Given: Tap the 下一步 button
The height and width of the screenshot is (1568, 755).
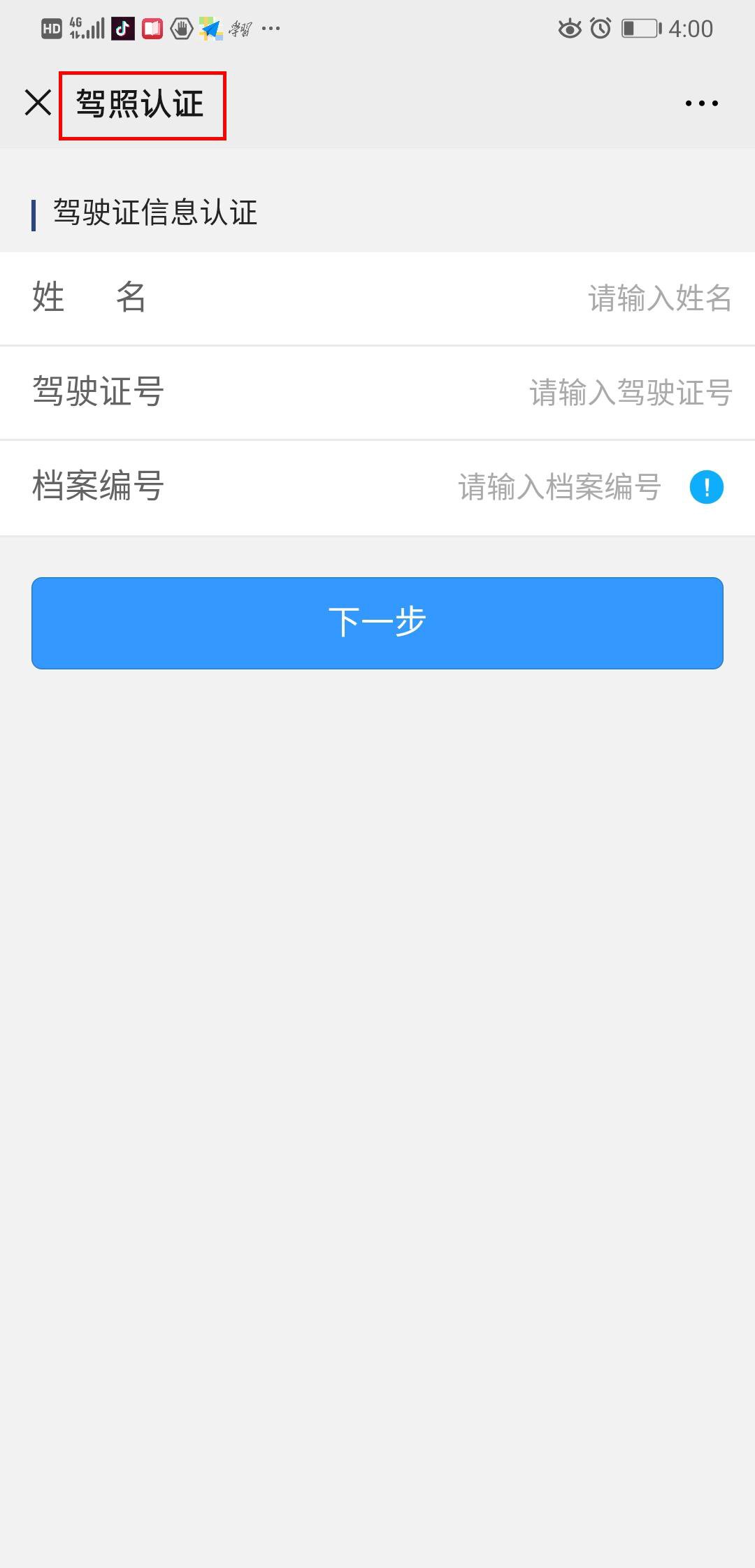Looking at the screenshot, I should 377,623.
